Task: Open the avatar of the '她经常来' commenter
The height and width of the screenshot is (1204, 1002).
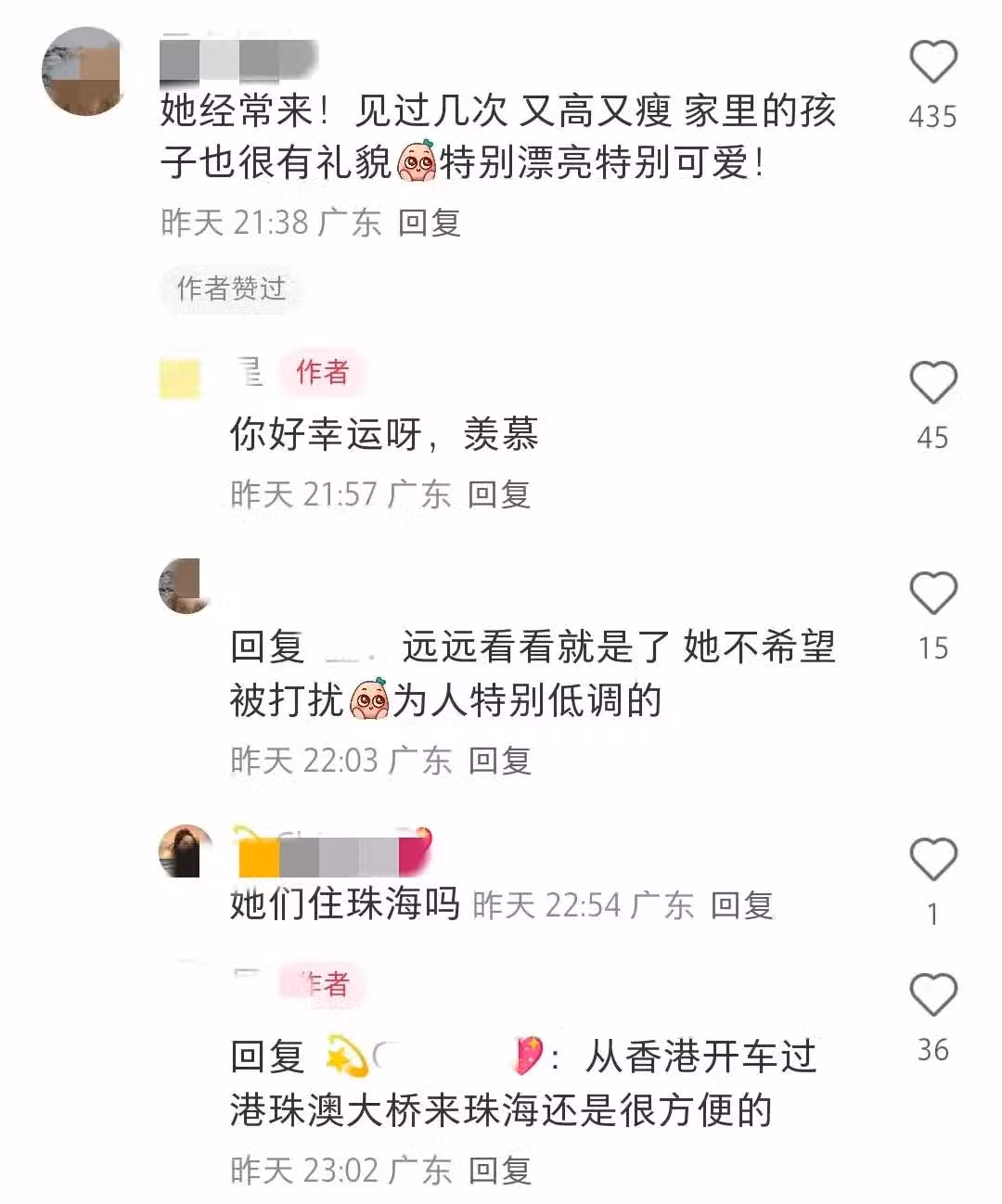Action: tap(83, 72)
